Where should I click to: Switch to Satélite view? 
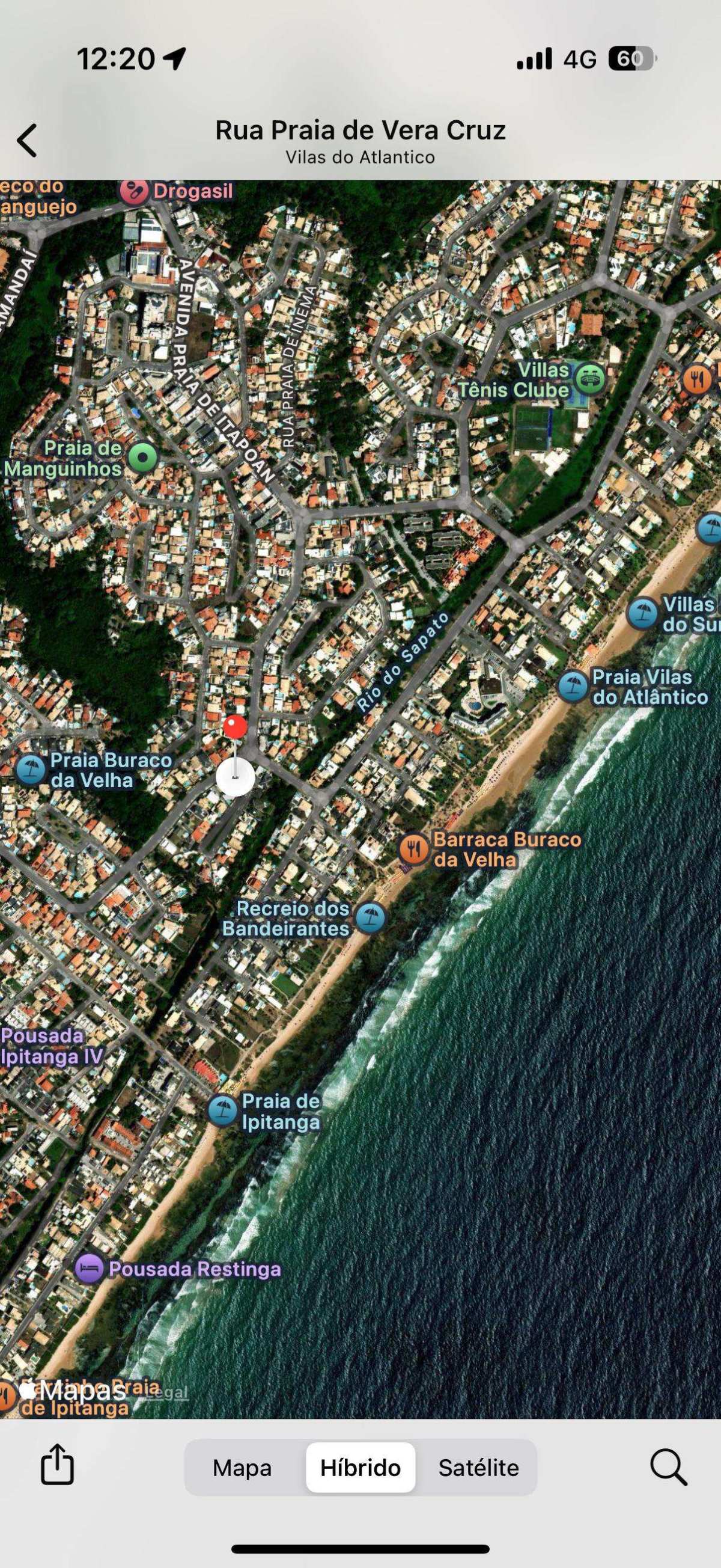pyautogui.click(x=478, y=1468)
